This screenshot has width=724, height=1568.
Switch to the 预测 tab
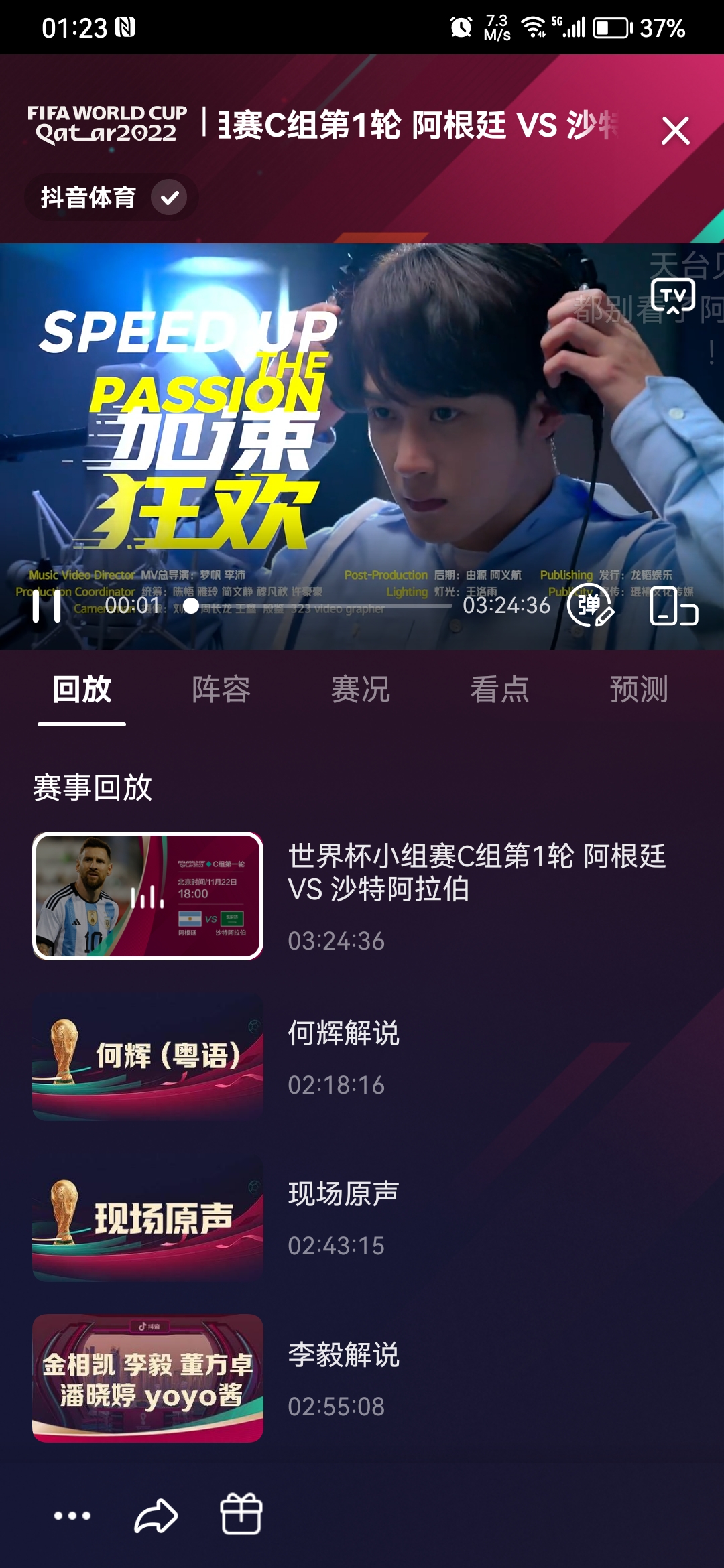click(x=639, y=690)
